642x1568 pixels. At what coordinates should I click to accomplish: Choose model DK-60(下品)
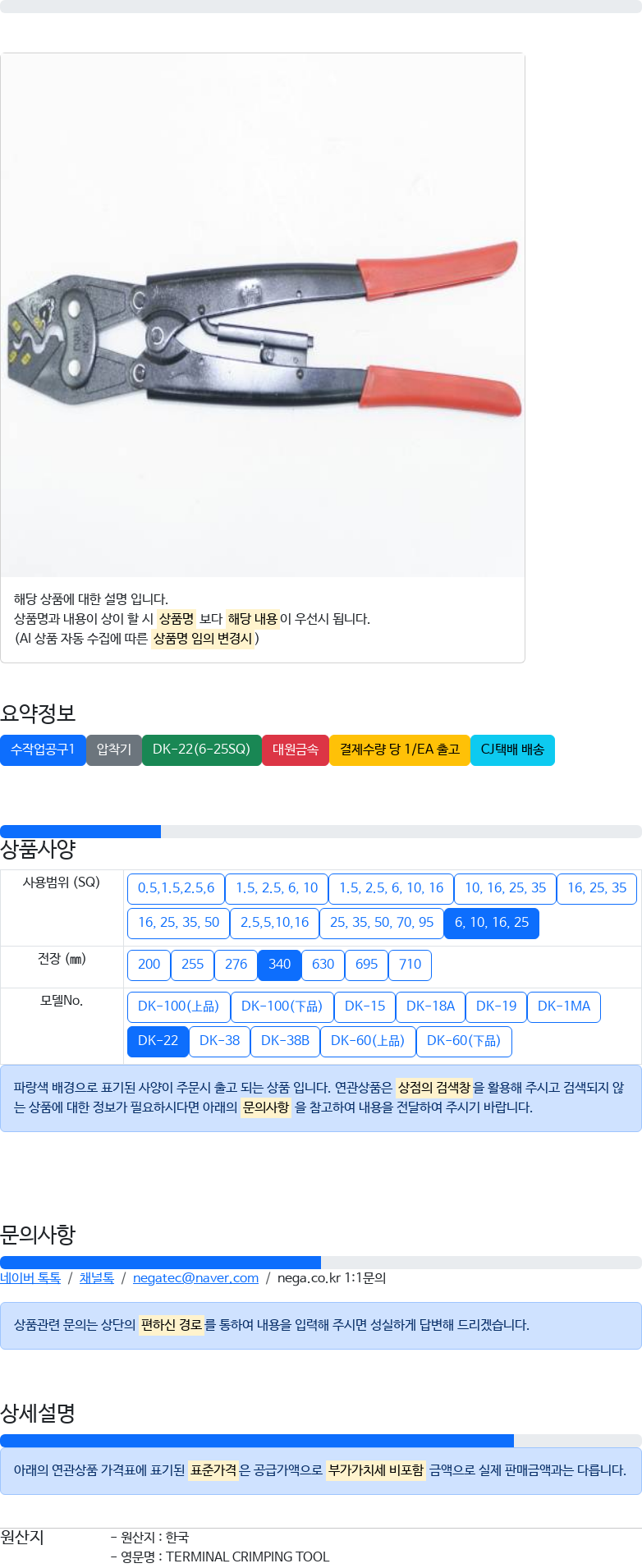tap(463, 1041)
